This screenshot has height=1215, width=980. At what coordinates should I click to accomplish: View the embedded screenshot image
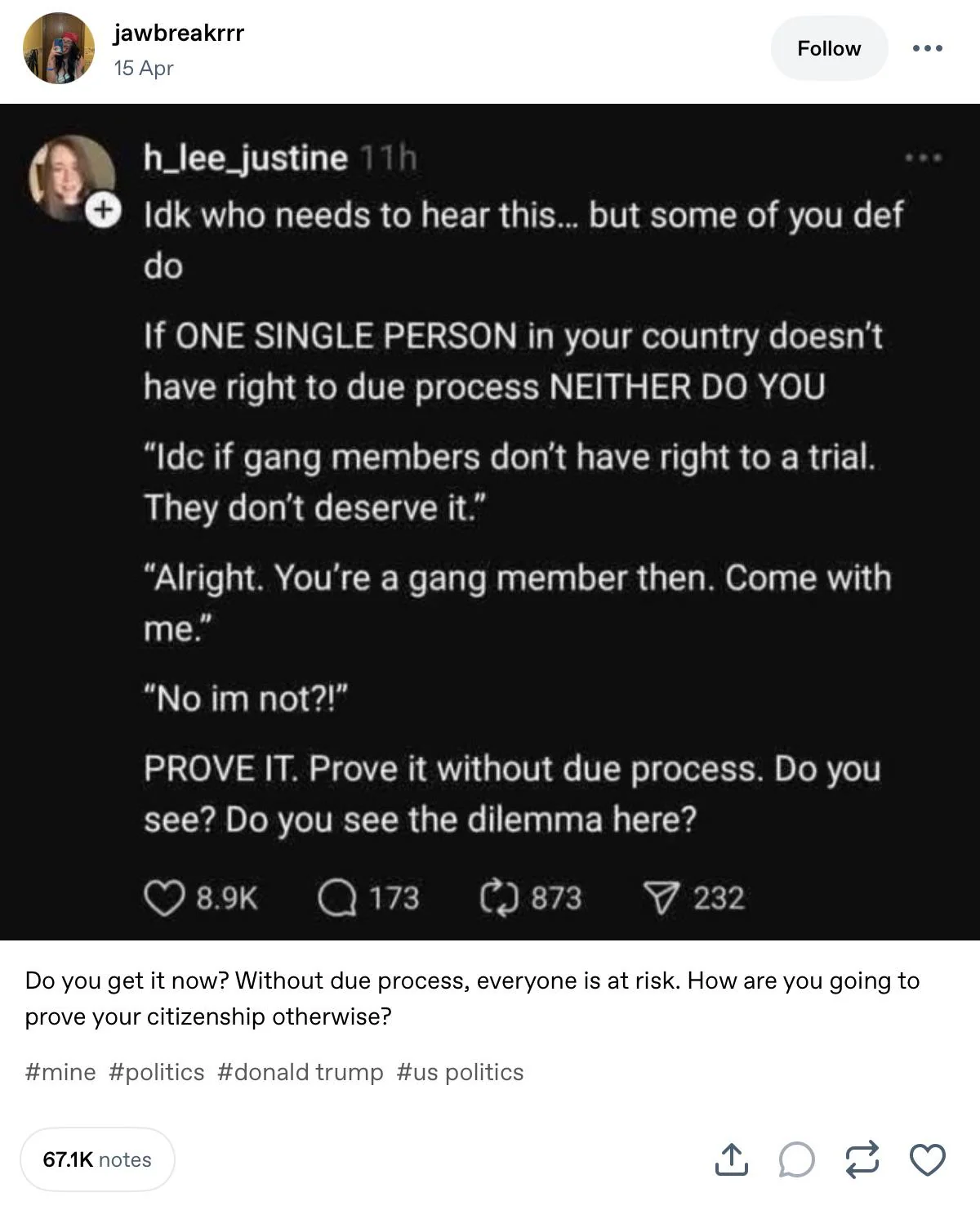[x=490, y=521]
